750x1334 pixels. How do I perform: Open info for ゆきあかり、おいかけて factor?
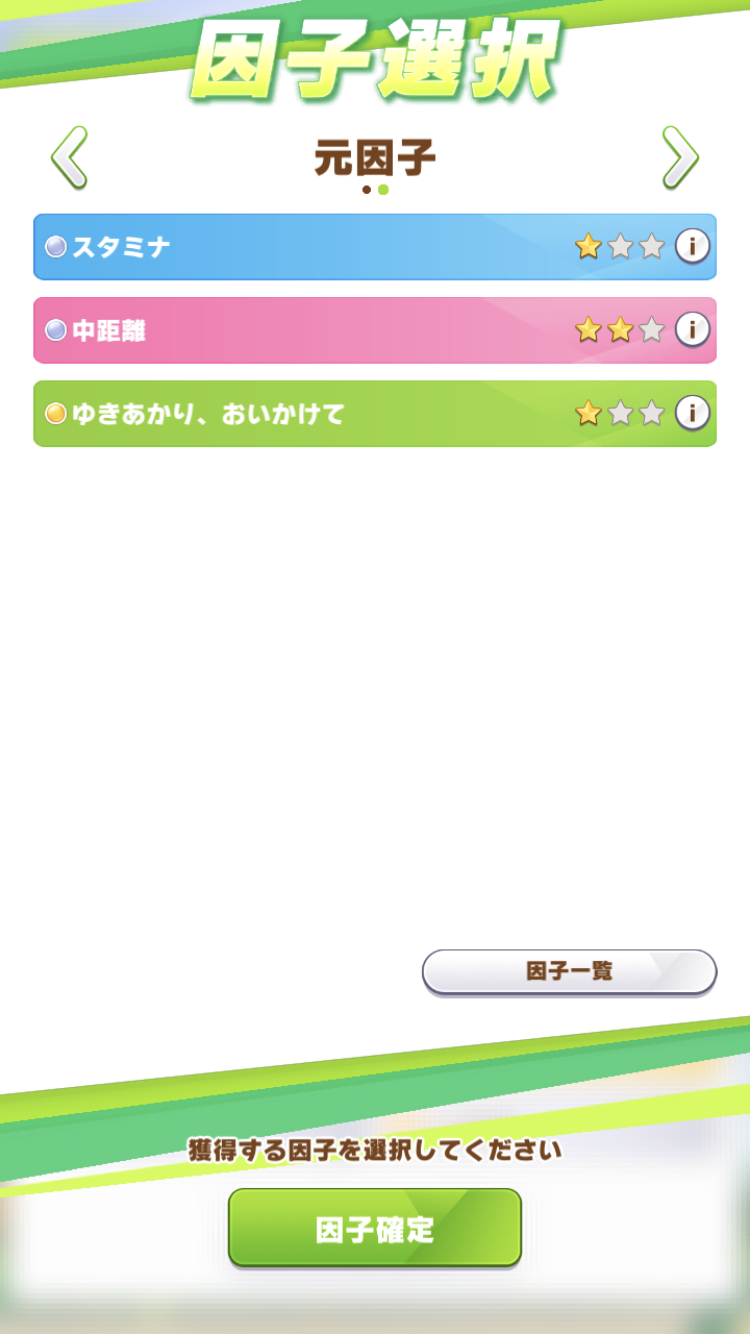(692, 412)
